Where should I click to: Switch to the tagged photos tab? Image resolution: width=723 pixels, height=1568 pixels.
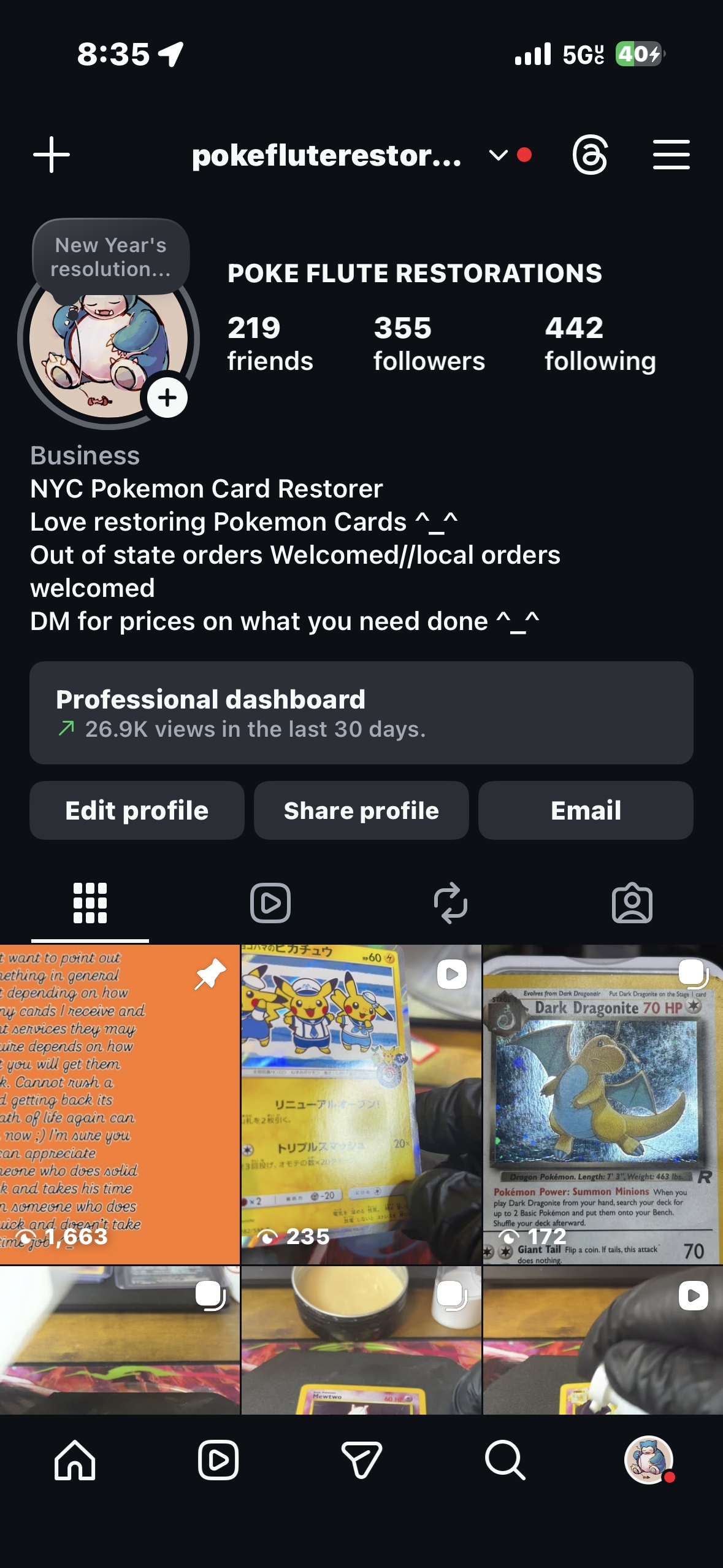(x=632, y=903)
